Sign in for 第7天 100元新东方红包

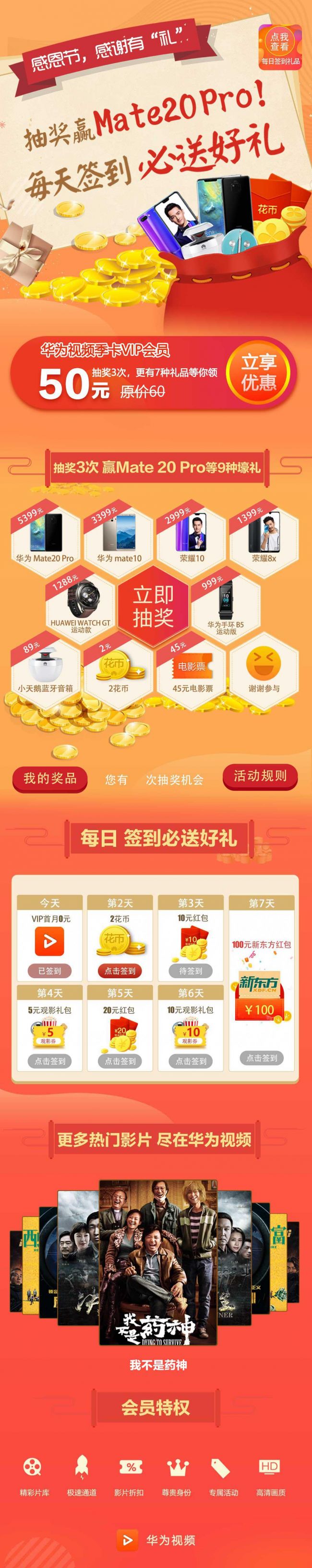[262, 1058]
